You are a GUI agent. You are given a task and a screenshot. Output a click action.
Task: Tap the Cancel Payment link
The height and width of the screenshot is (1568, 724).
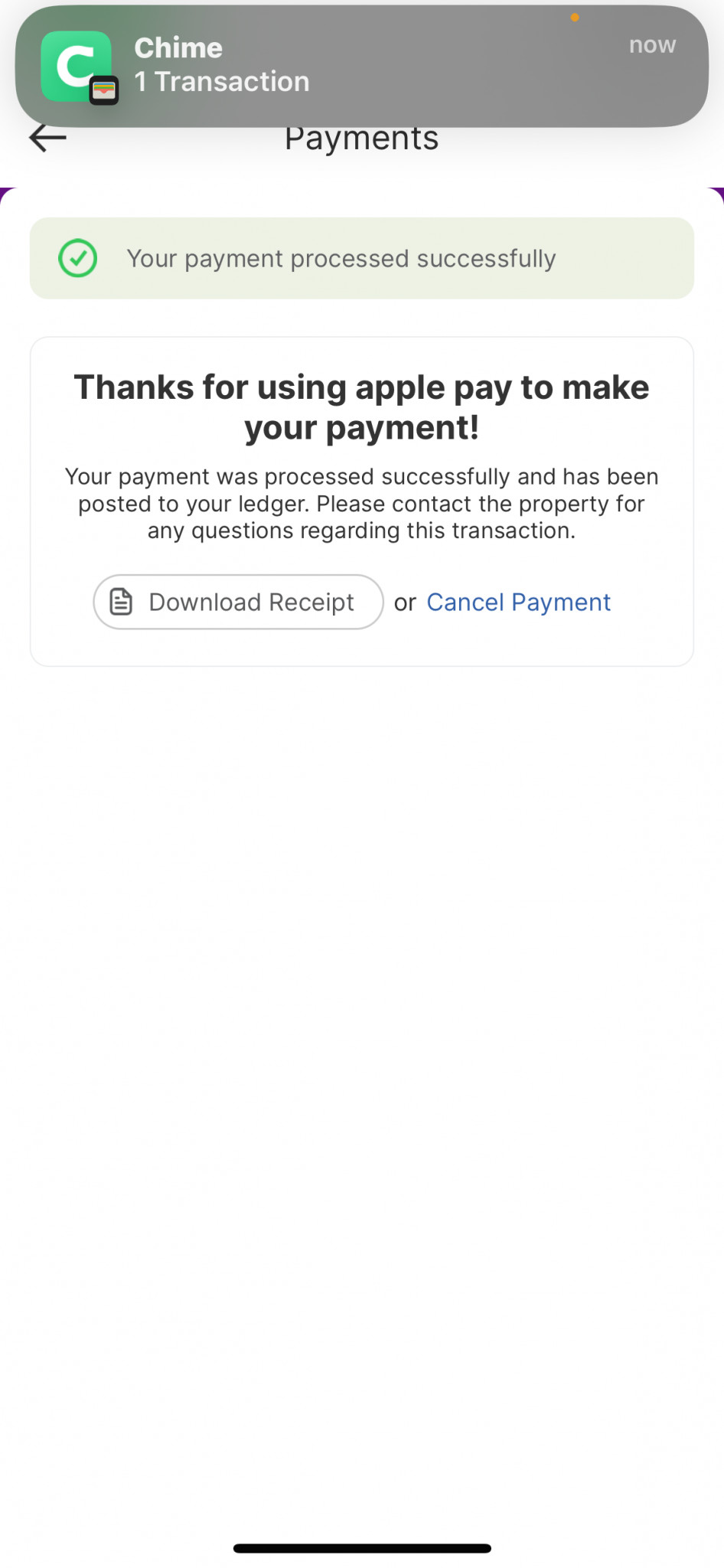[518, 603]
